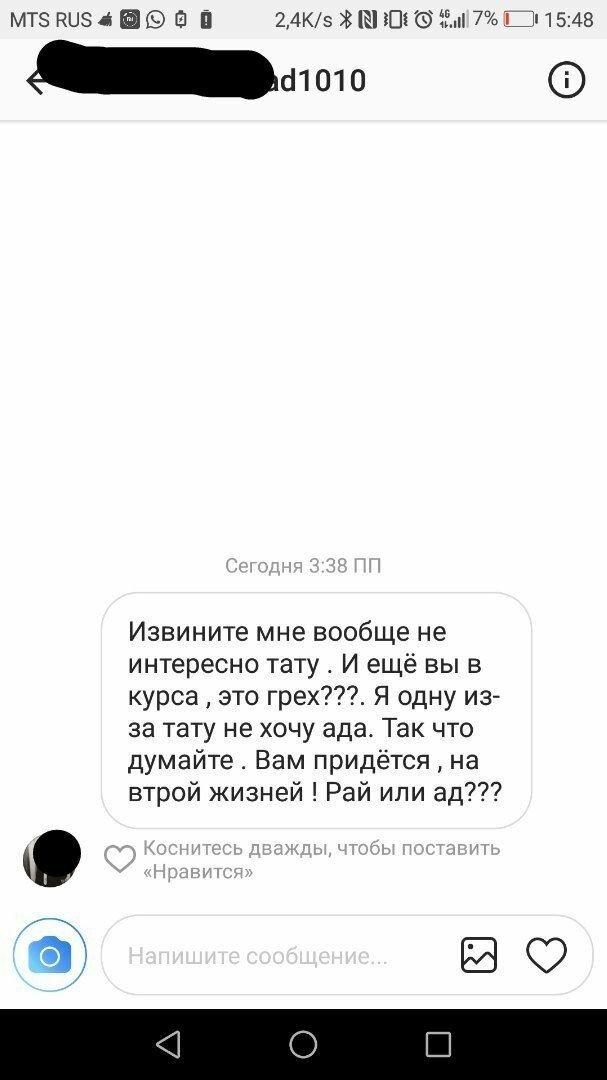Show recent apps from the navigation bar
The height and width of the screenshot is (1080, 607).
438,1045
